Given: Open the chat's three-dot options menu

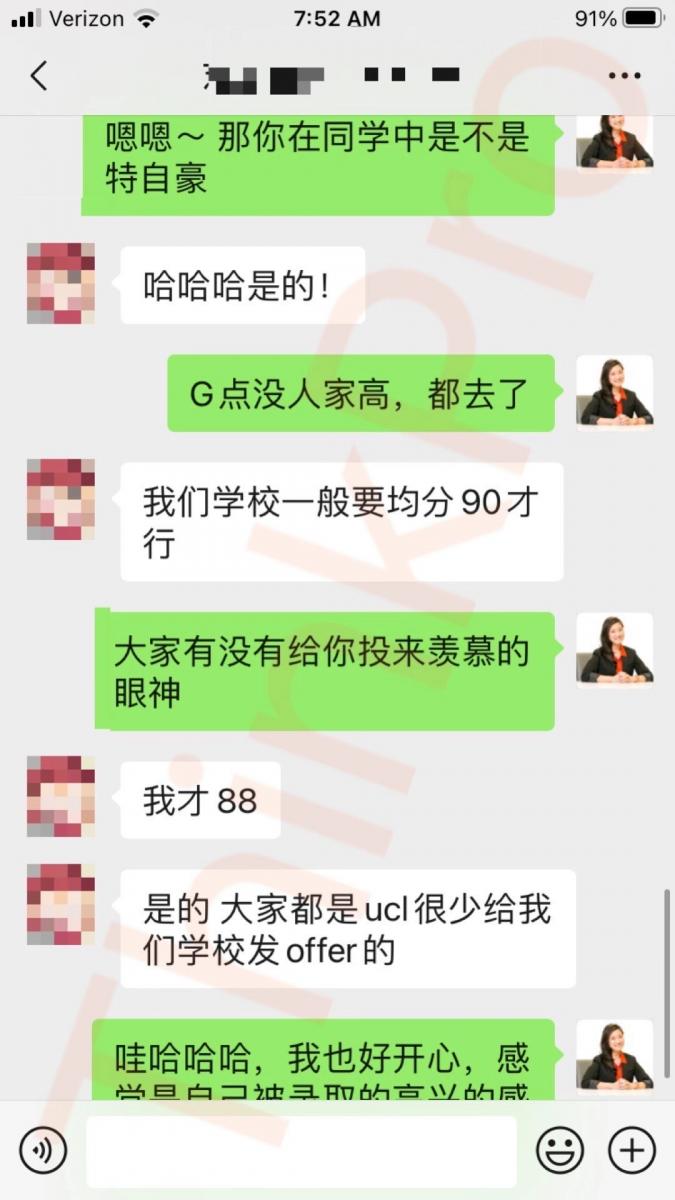Looking at the screenshot, I should tap(624, 76).
